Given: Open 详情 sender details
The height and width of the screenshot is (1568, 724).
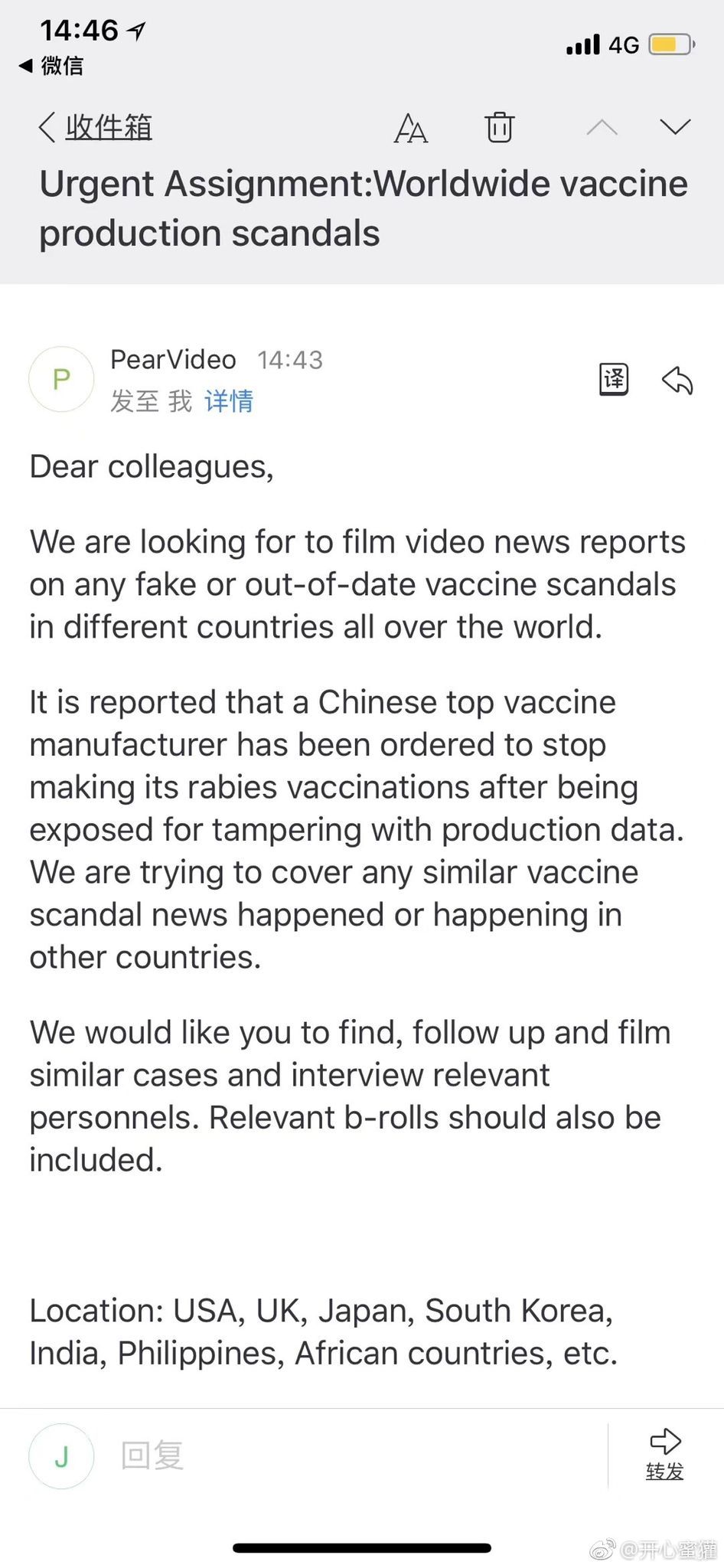Looking at the screenshot, I should pyautogui.click(x=229, y=400).
